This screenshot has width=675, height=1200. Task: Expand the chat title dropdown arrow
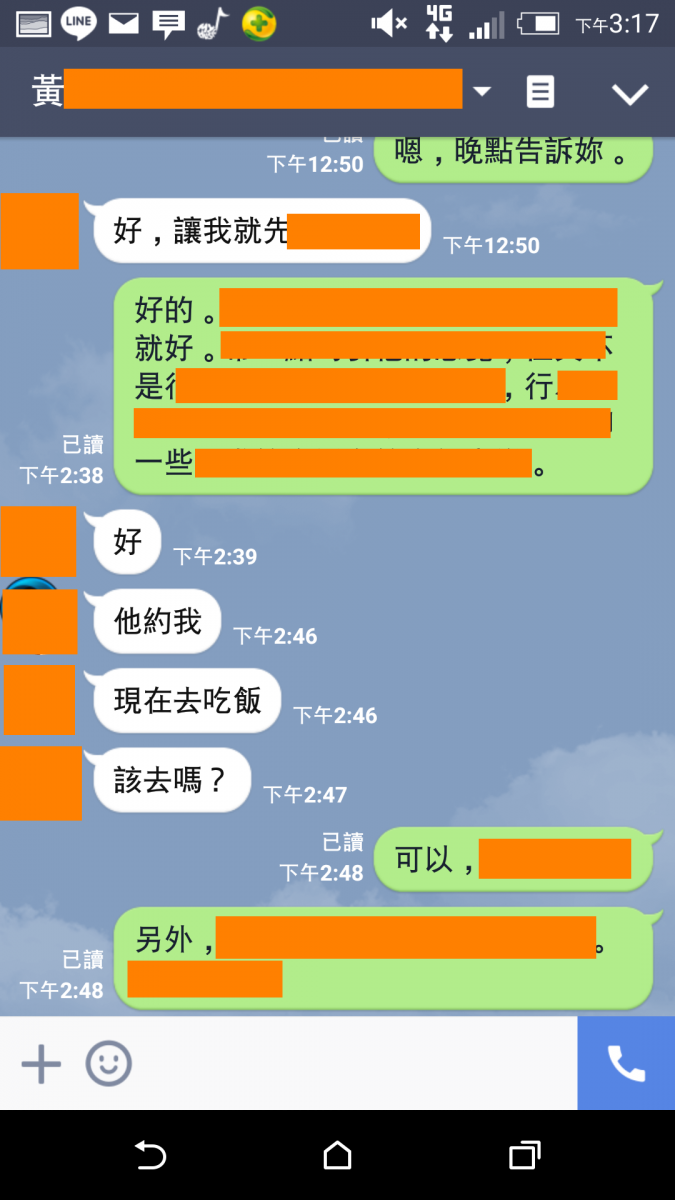[482, 92]
